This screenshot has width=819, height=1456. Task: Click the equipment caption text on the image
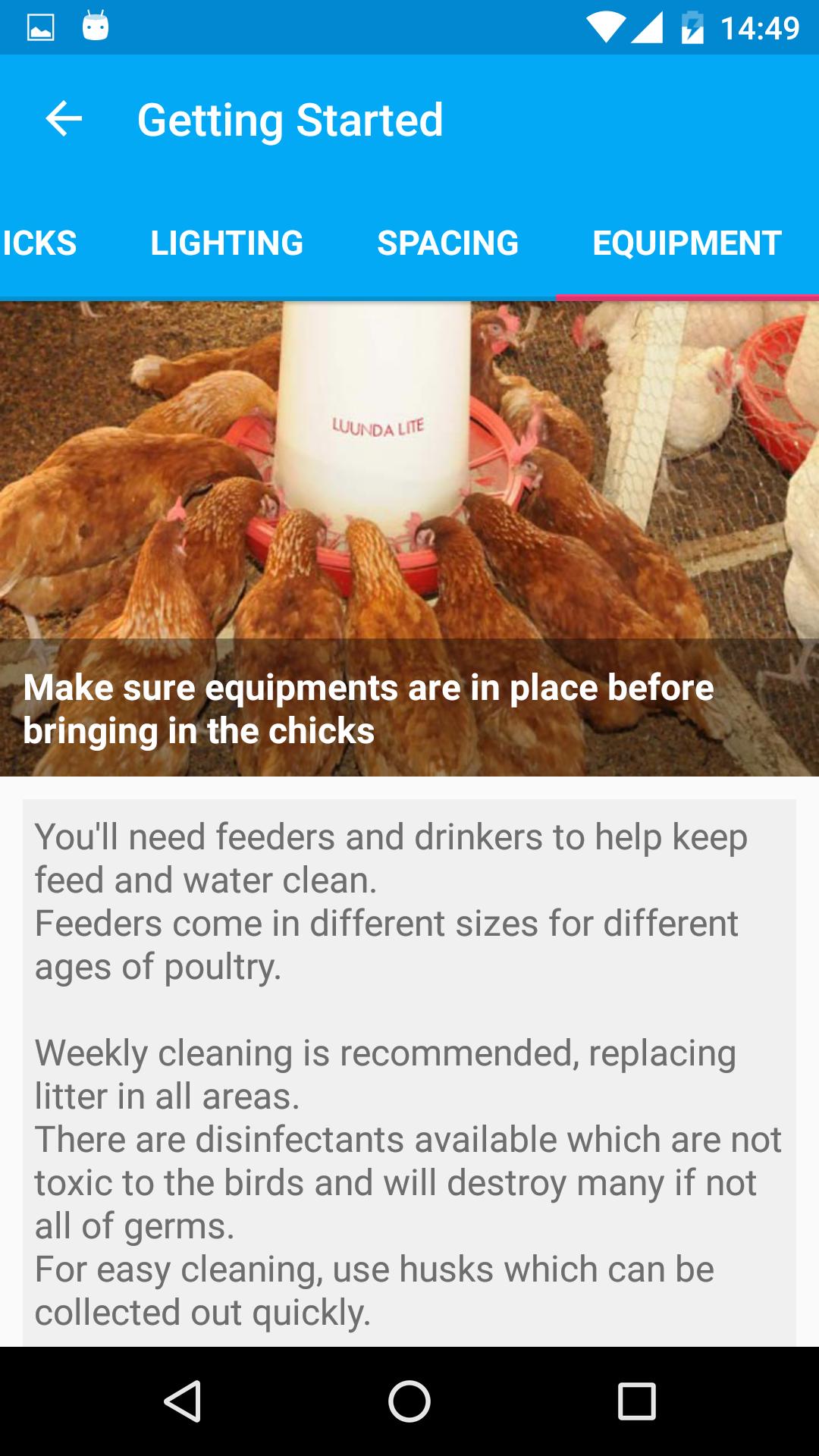tap(370, 709)
